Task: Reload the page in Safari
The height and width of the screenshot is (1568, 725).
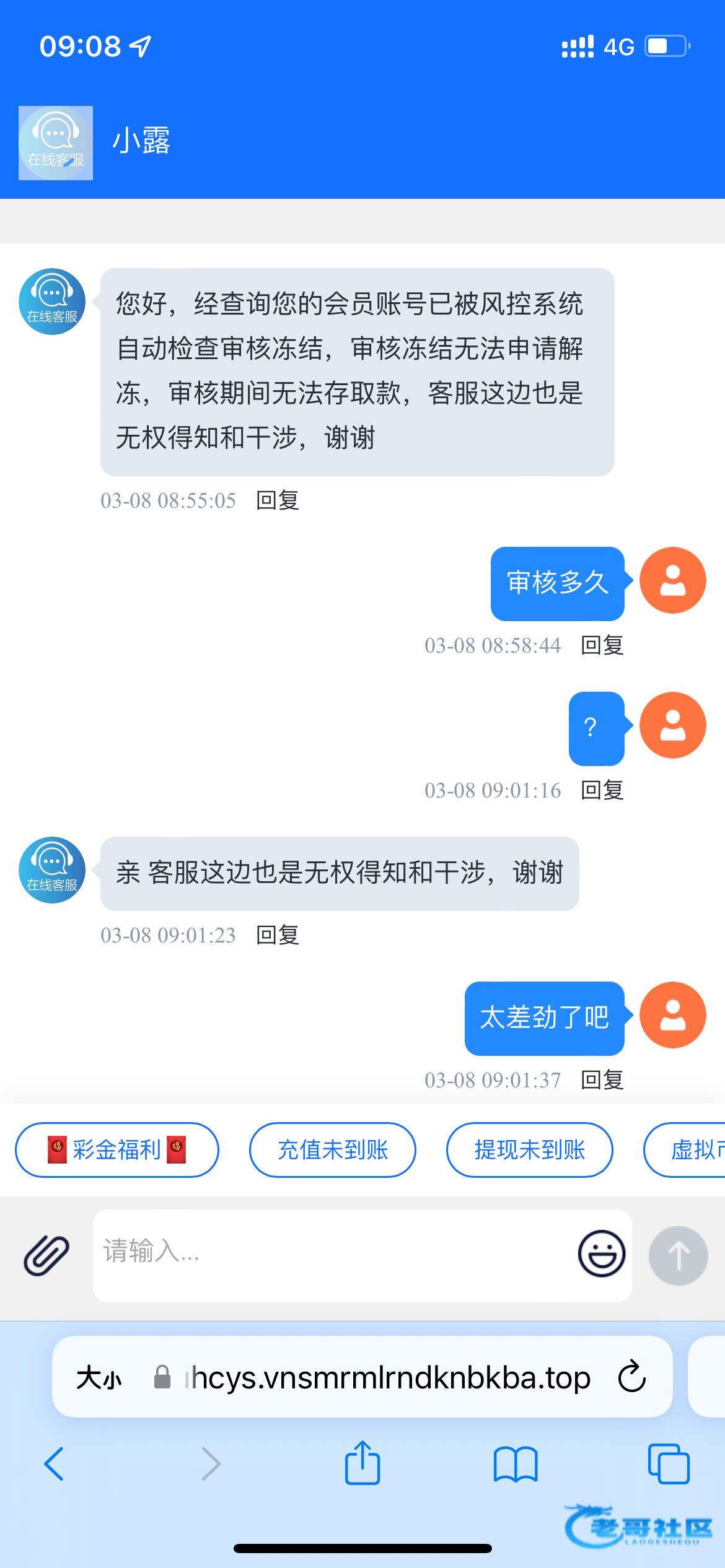Action: [632, 1377]
